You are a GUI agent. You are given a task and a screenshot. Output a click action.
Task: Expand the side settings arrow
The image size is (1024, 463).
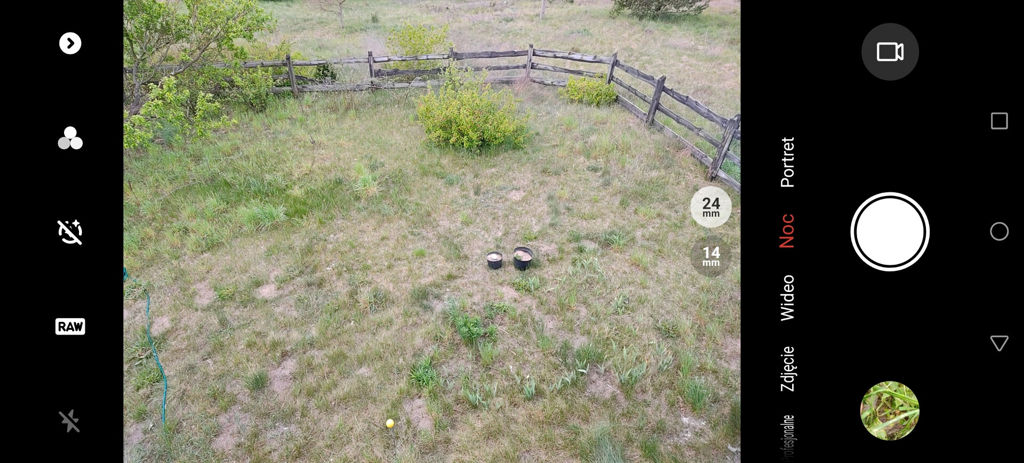70,43
